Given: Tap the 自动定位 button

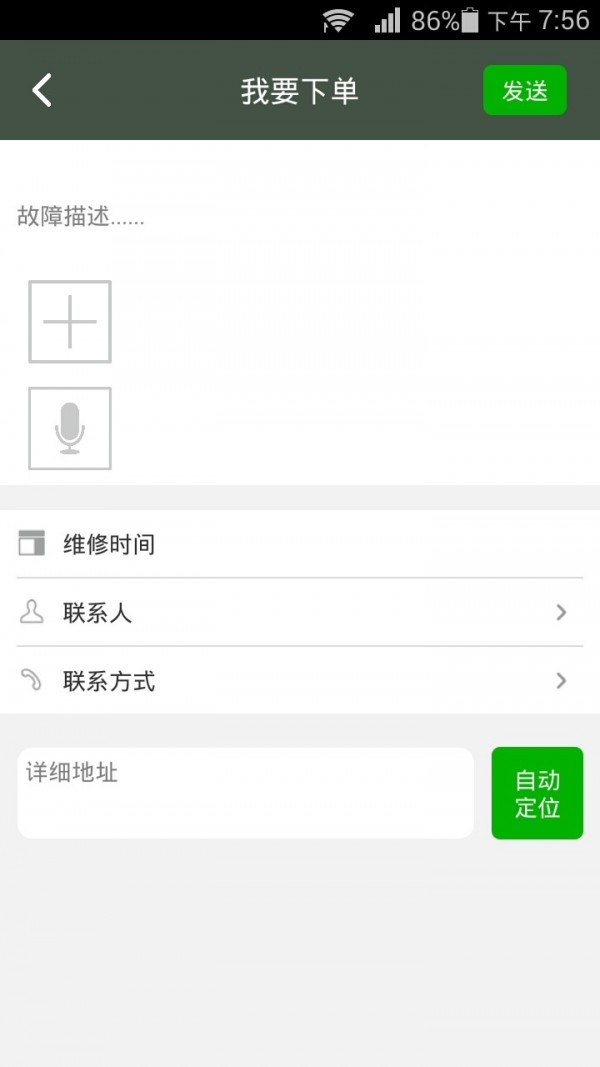Looking at the screenshot, I should 537,793.
